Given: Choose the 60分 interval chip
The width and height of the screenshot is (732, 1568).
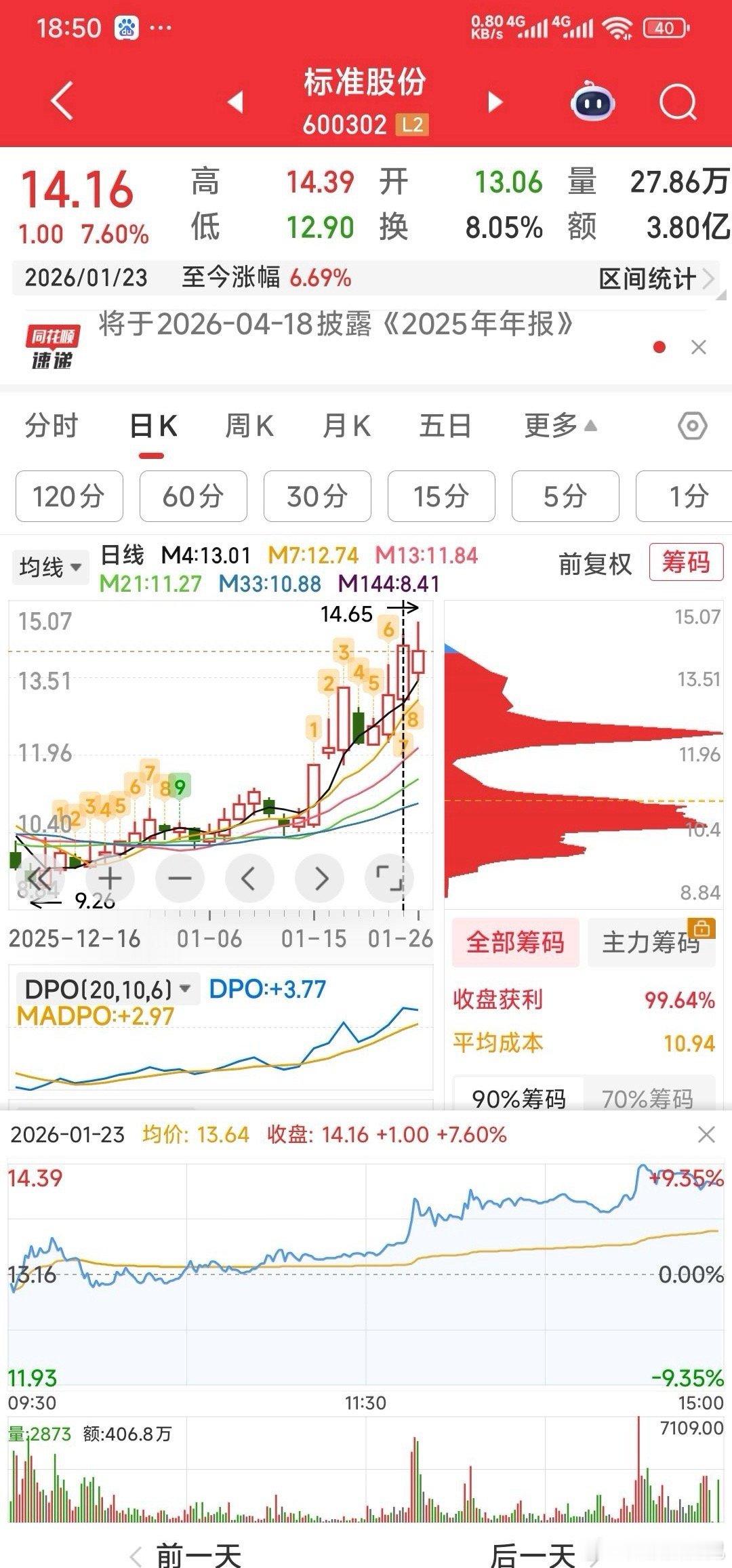Looking at the screenshot, I should [x=193, y=496].
